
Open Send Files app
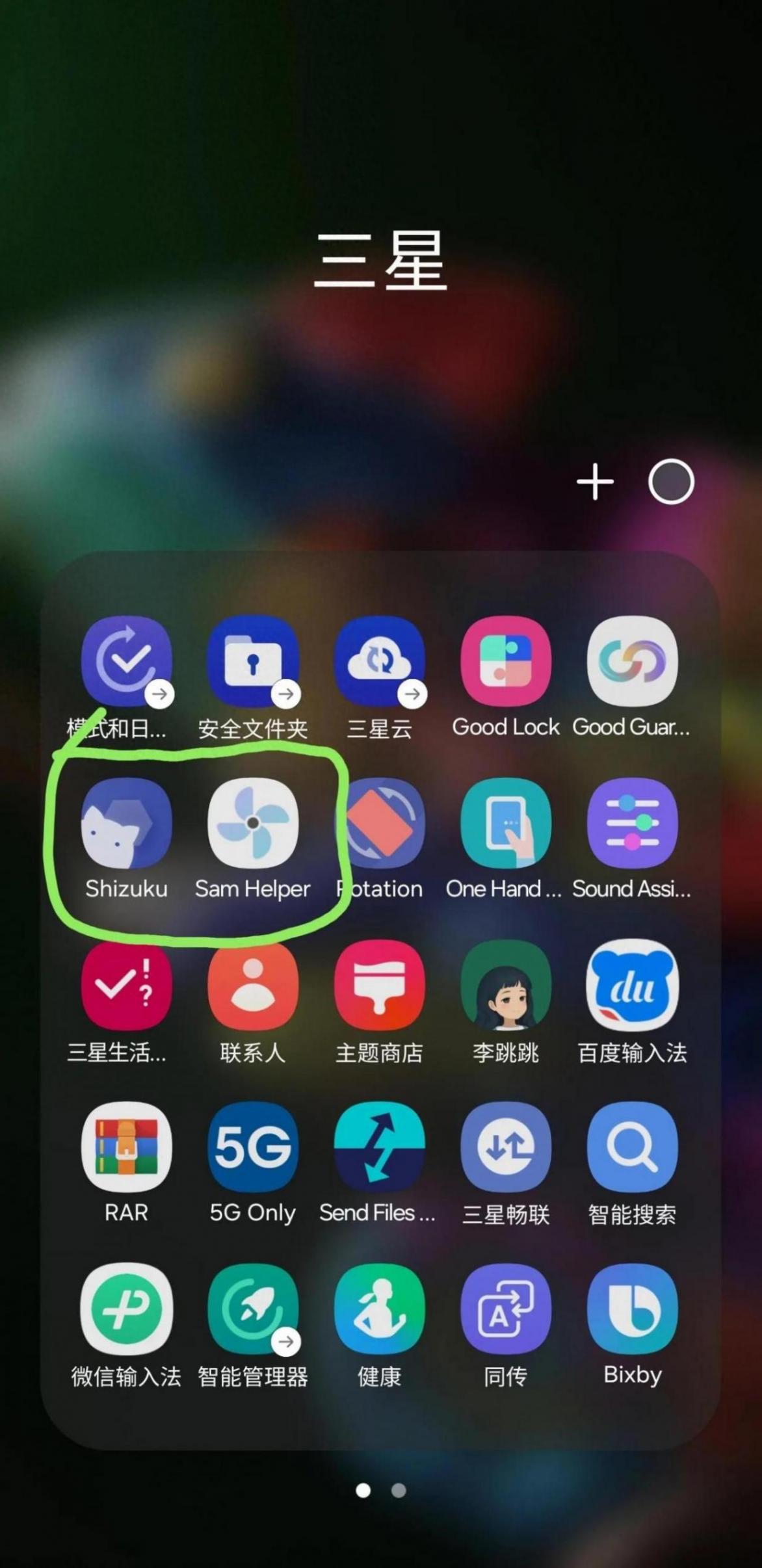(380, 1147)
